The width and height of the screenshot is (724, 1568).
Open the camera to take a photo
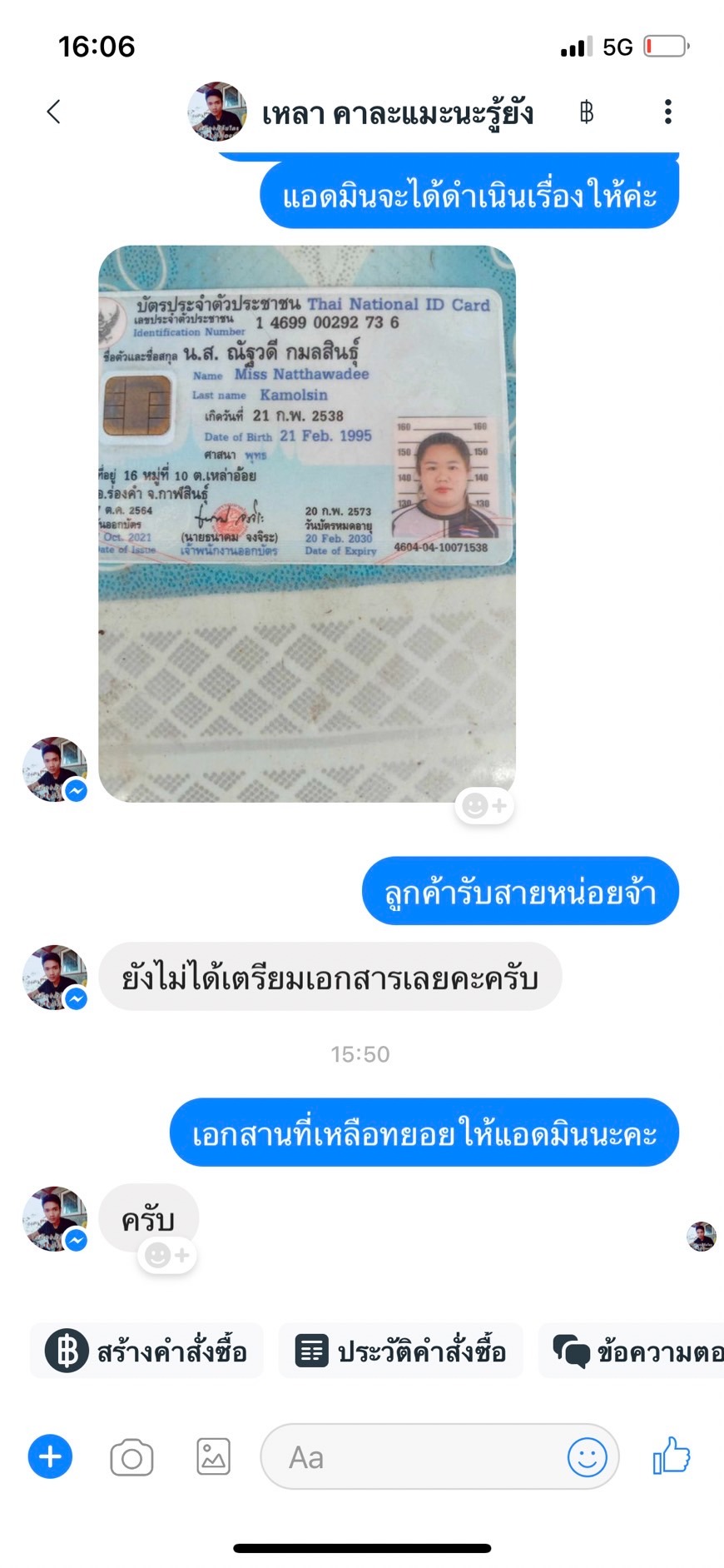coord(131,1457)
